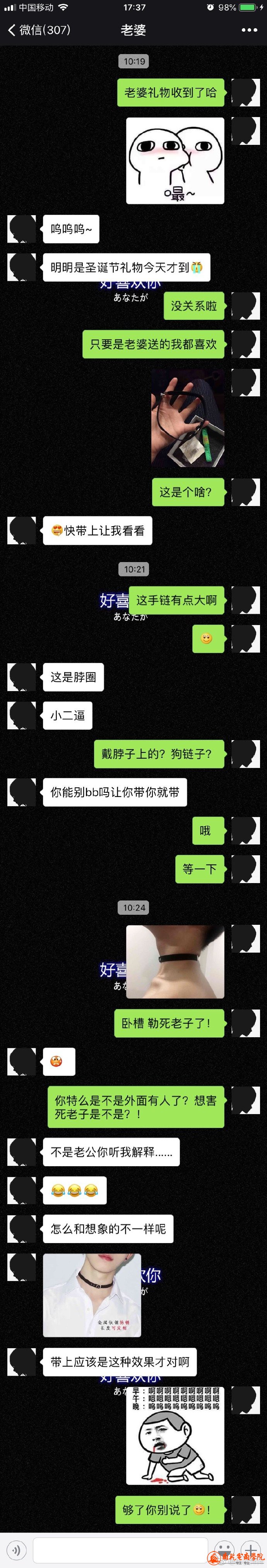The height and width of the screenshot is (1568, 267).
Task: Open the emoji sticker panel
Action: pyautogui.click(x=224, y=1550)
